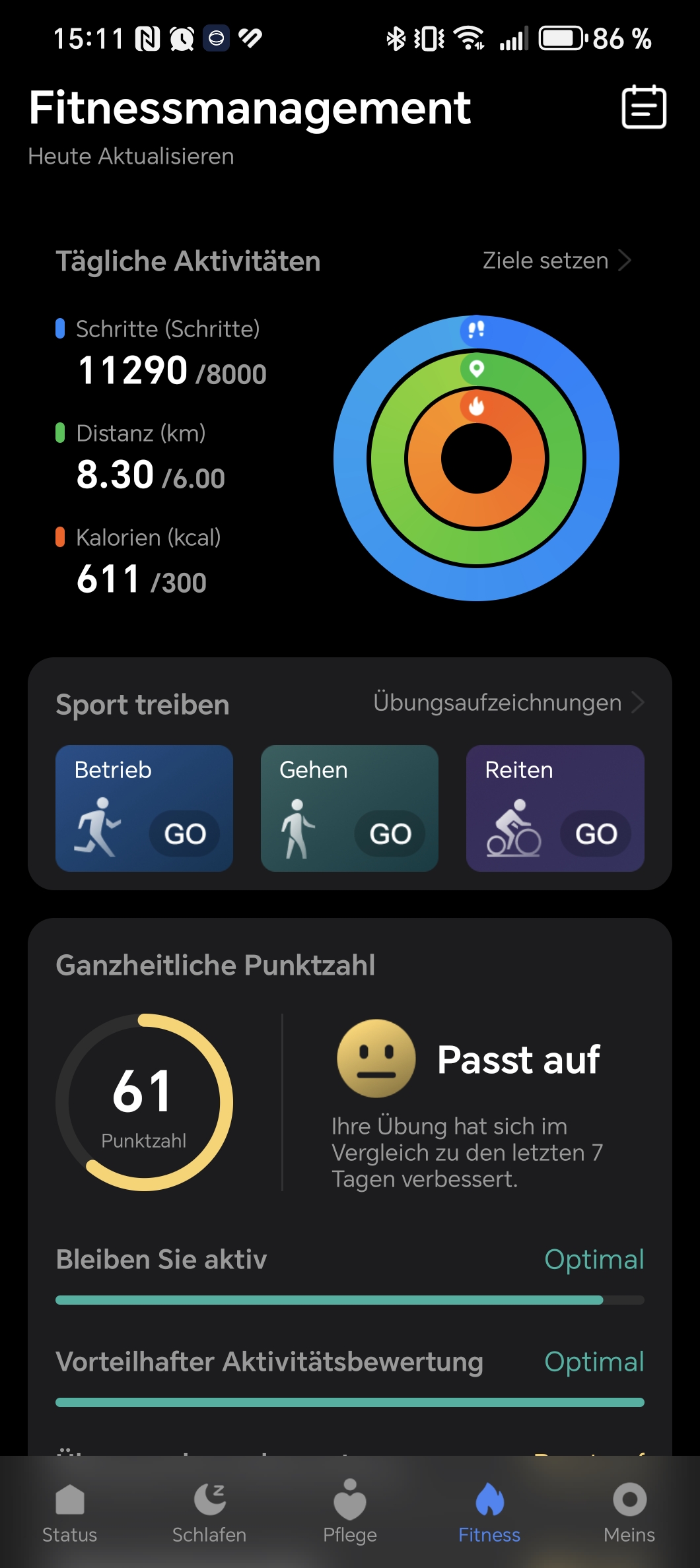Switch to the Pflege tab
The height and width of the screenshot is (1568, 700).
click(x=350, y=1511)
